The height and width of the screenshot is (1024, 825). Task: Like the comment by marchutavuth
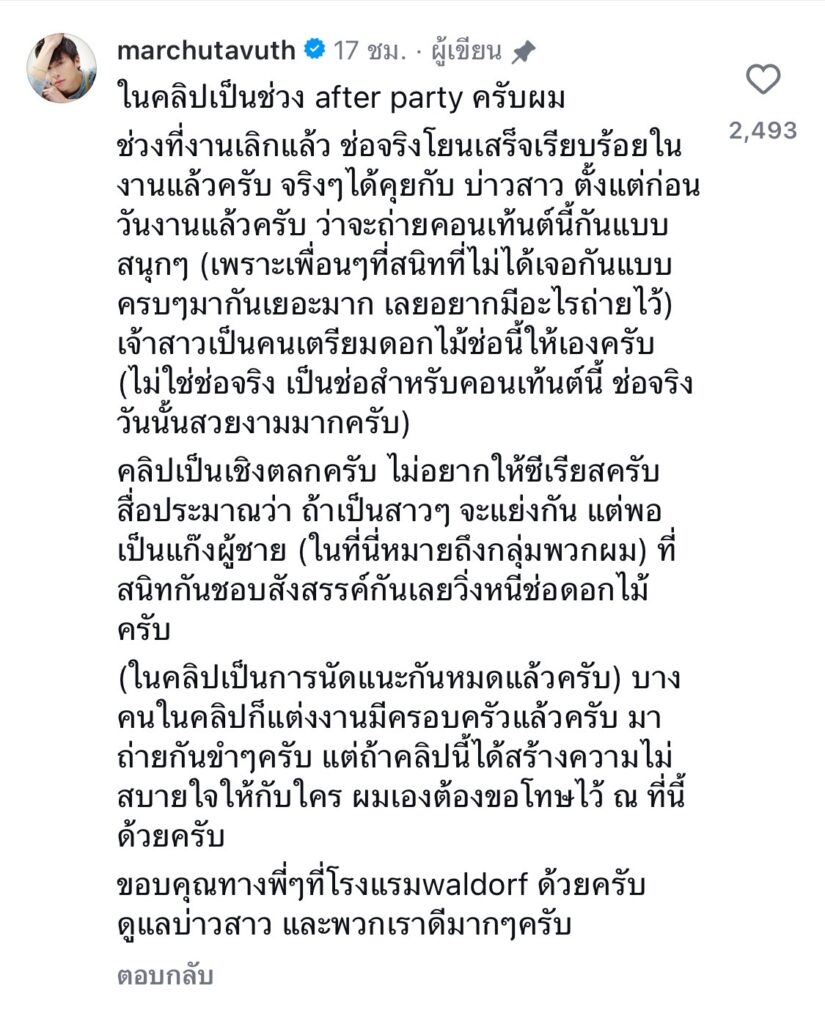[763, 79]
